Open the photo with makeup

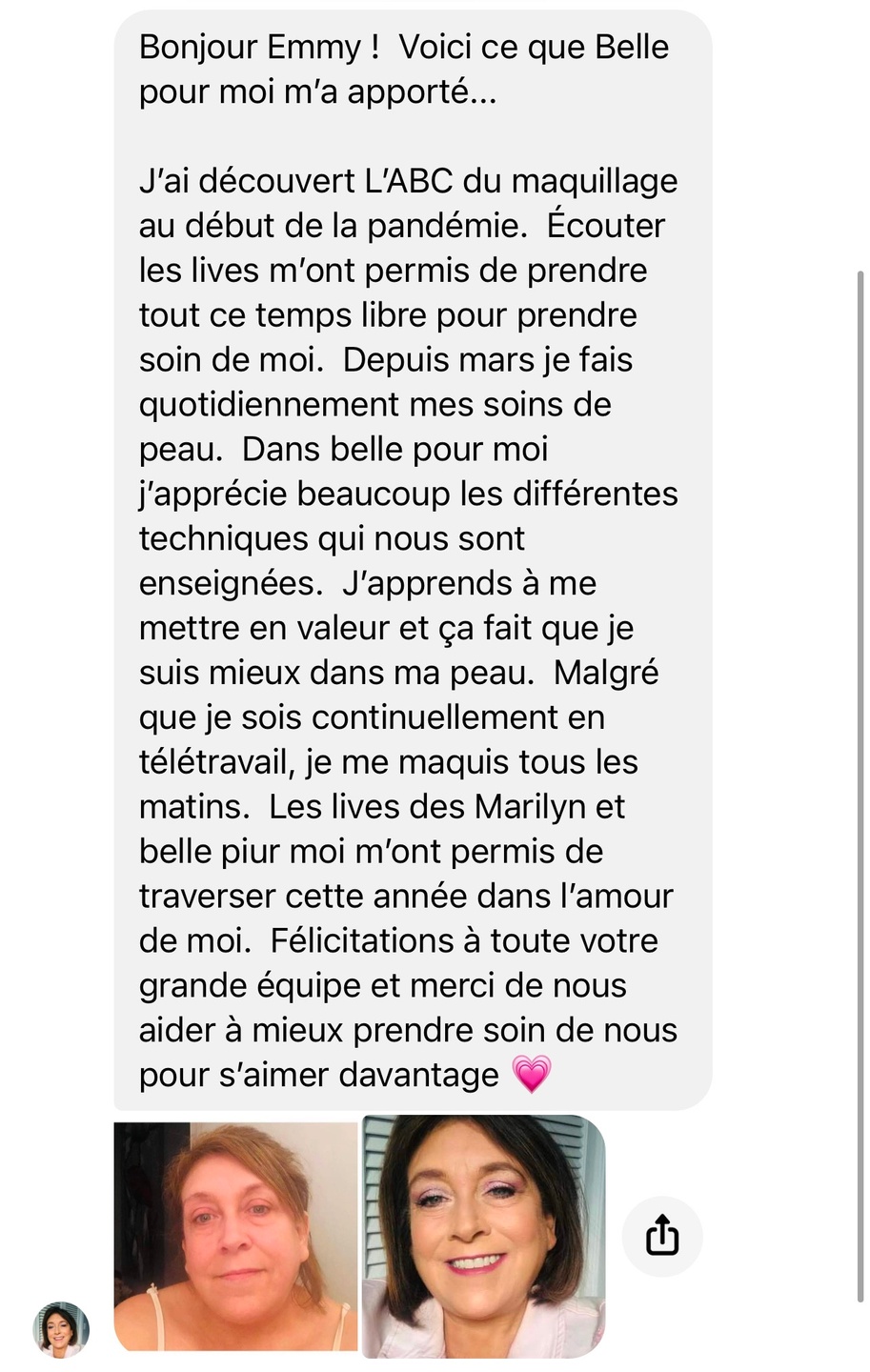pyautogui.click(x=484, y=1236)
